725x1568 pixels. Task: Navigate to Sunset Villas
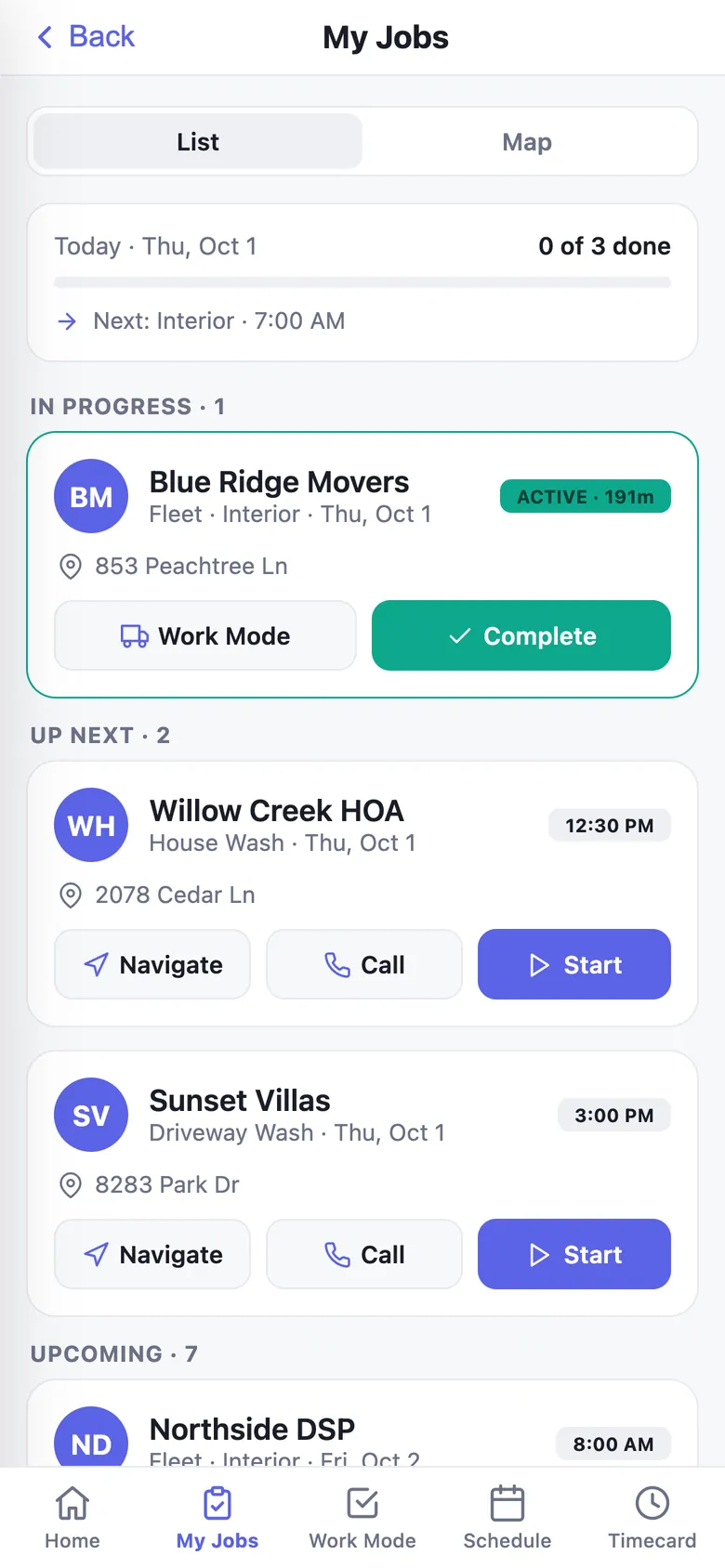coord(152,1254)
